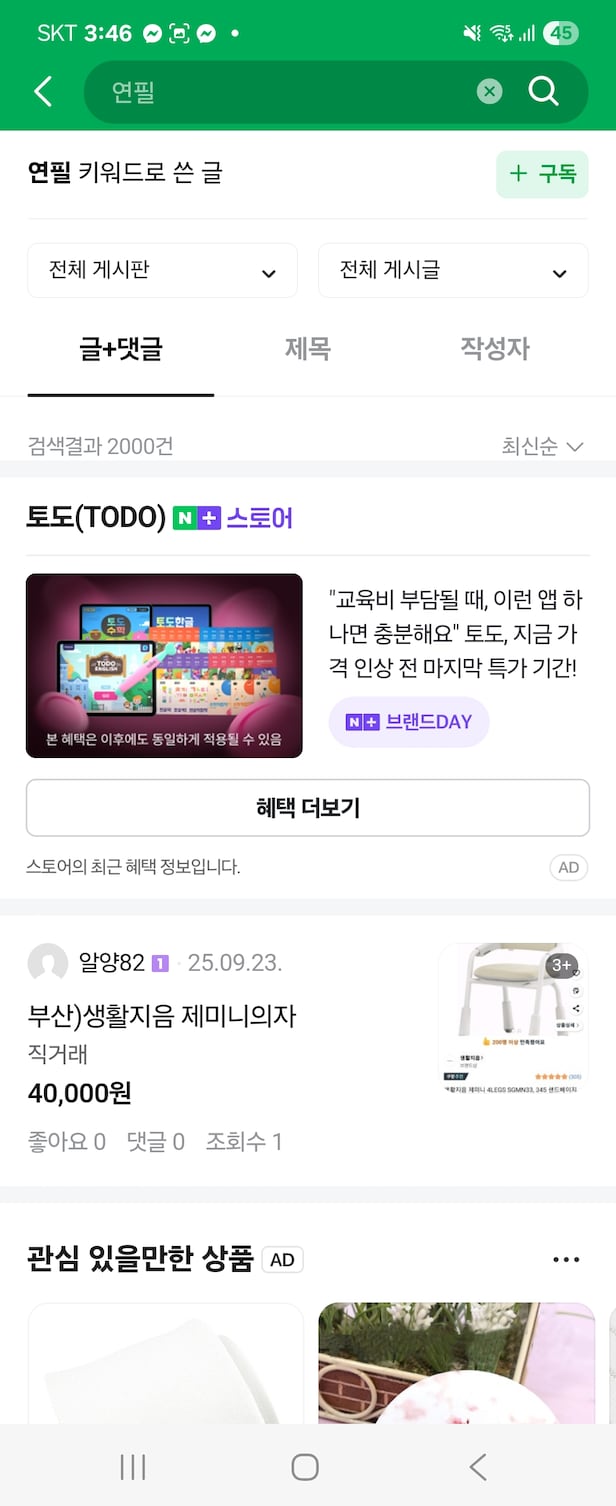The height and width of the screenshot is (1506, 616).
Task: Clear the 연필 search text
Action: coord(489,92)
